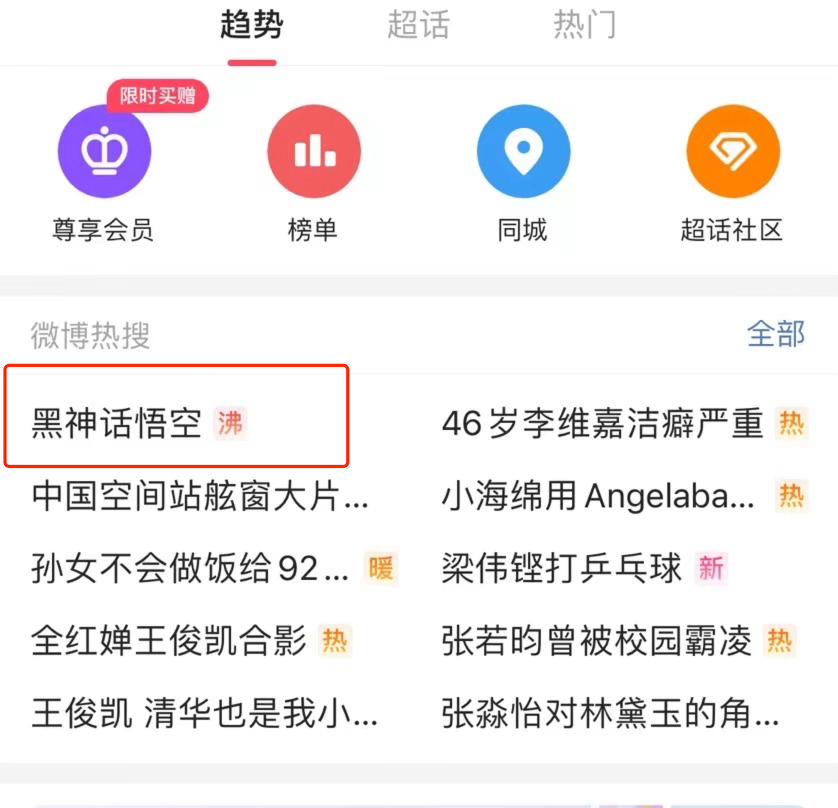Open hot search 46岁李维嘉洁癖严重

coord(602,424)
